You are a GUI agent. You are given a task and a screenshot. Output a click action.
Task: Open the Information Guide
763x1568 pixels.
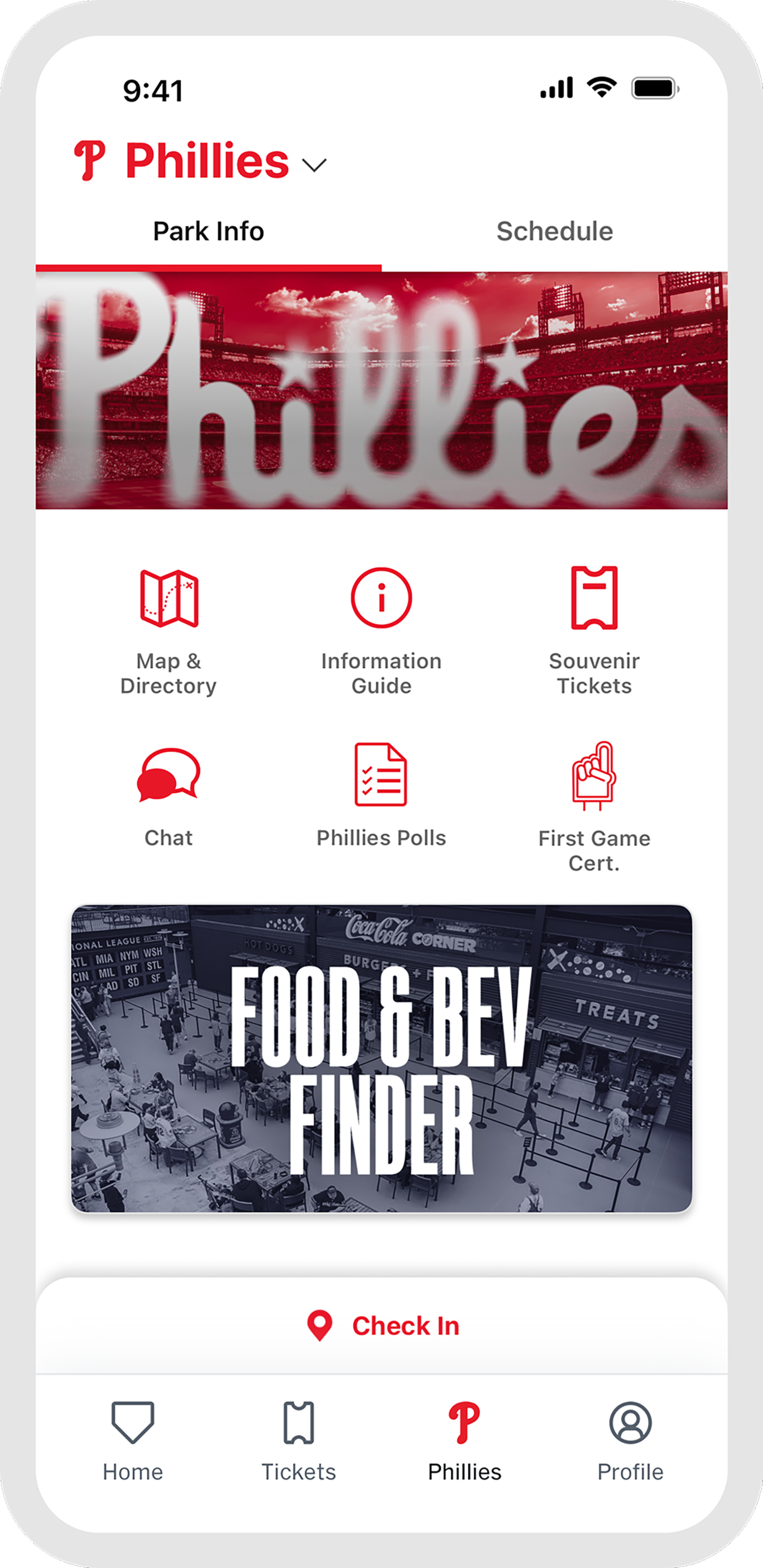coord(381,630)
